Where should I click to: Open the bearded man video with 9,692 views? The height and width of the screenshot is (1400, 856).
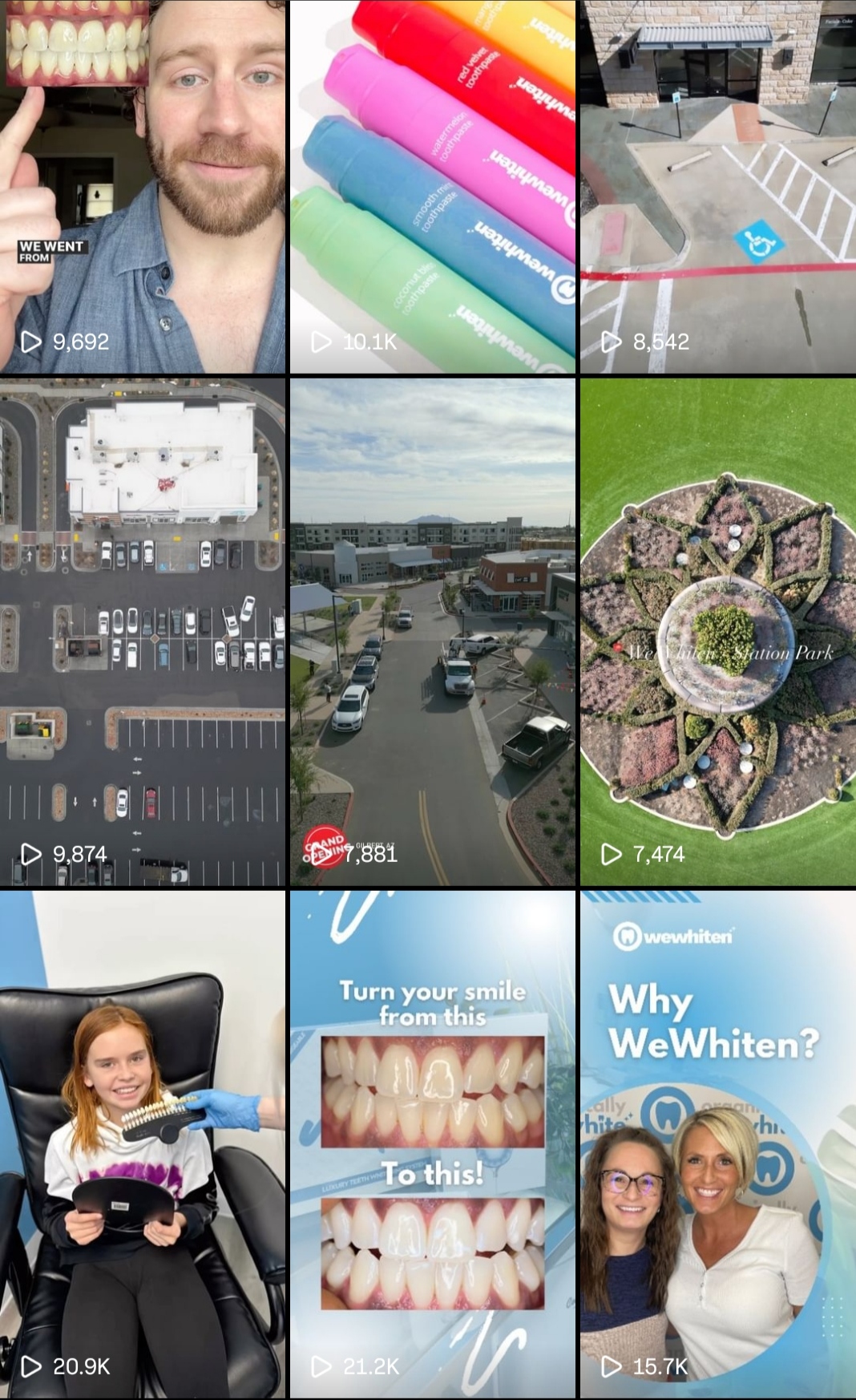(143, 186)
